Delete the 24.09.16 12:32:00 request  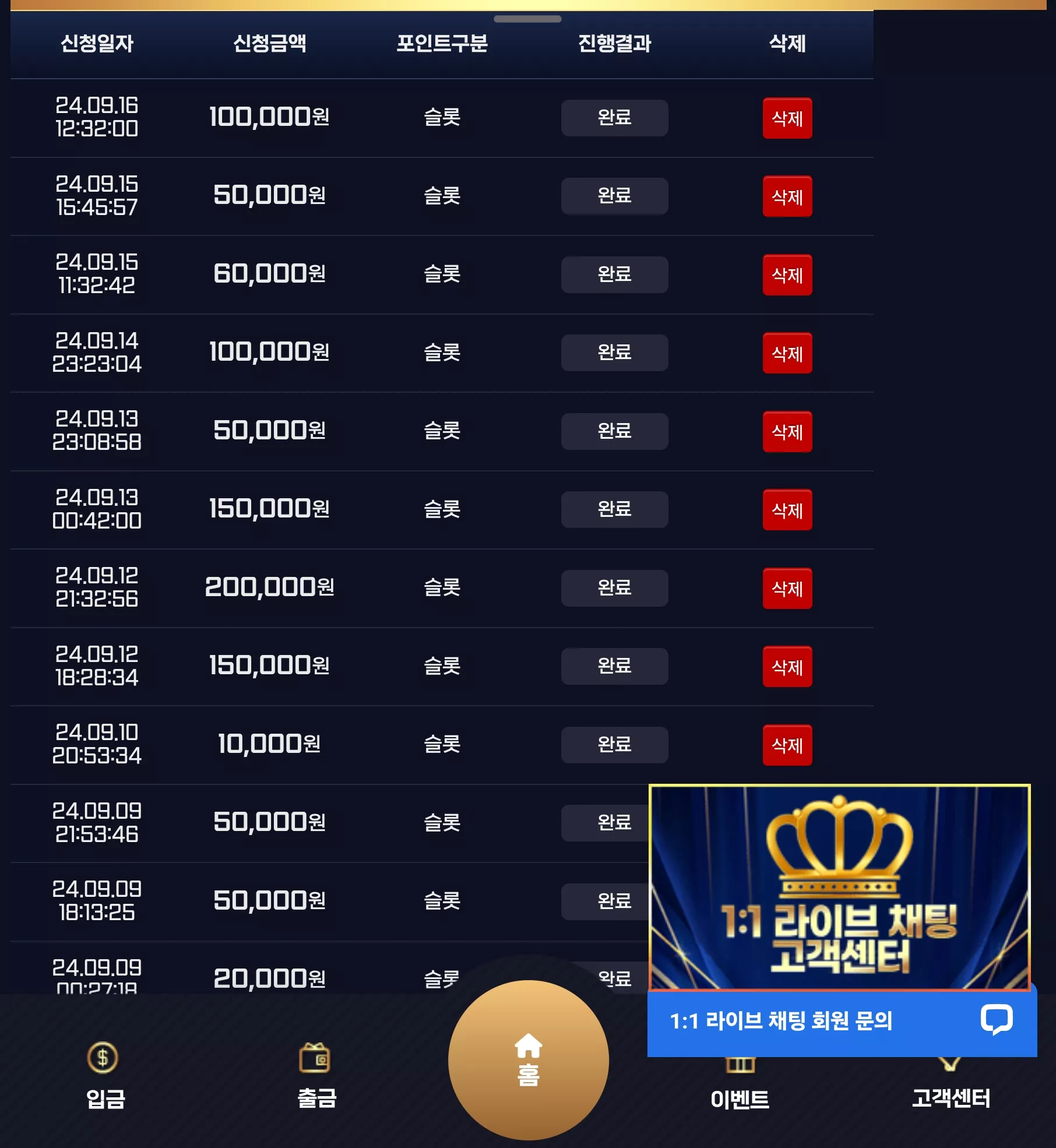(x=787, y=118)
